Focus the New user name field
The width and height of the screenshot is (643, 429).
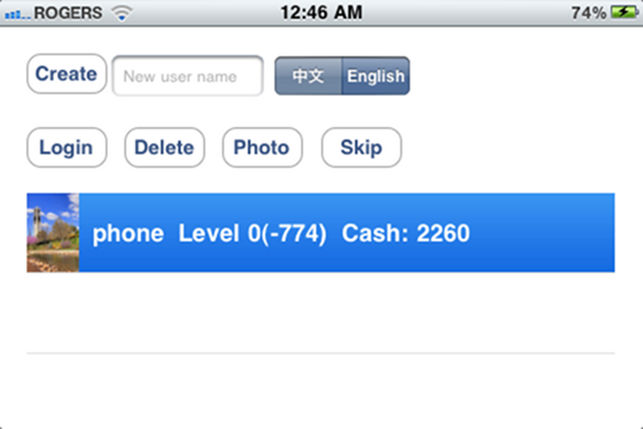coord(188,76)
